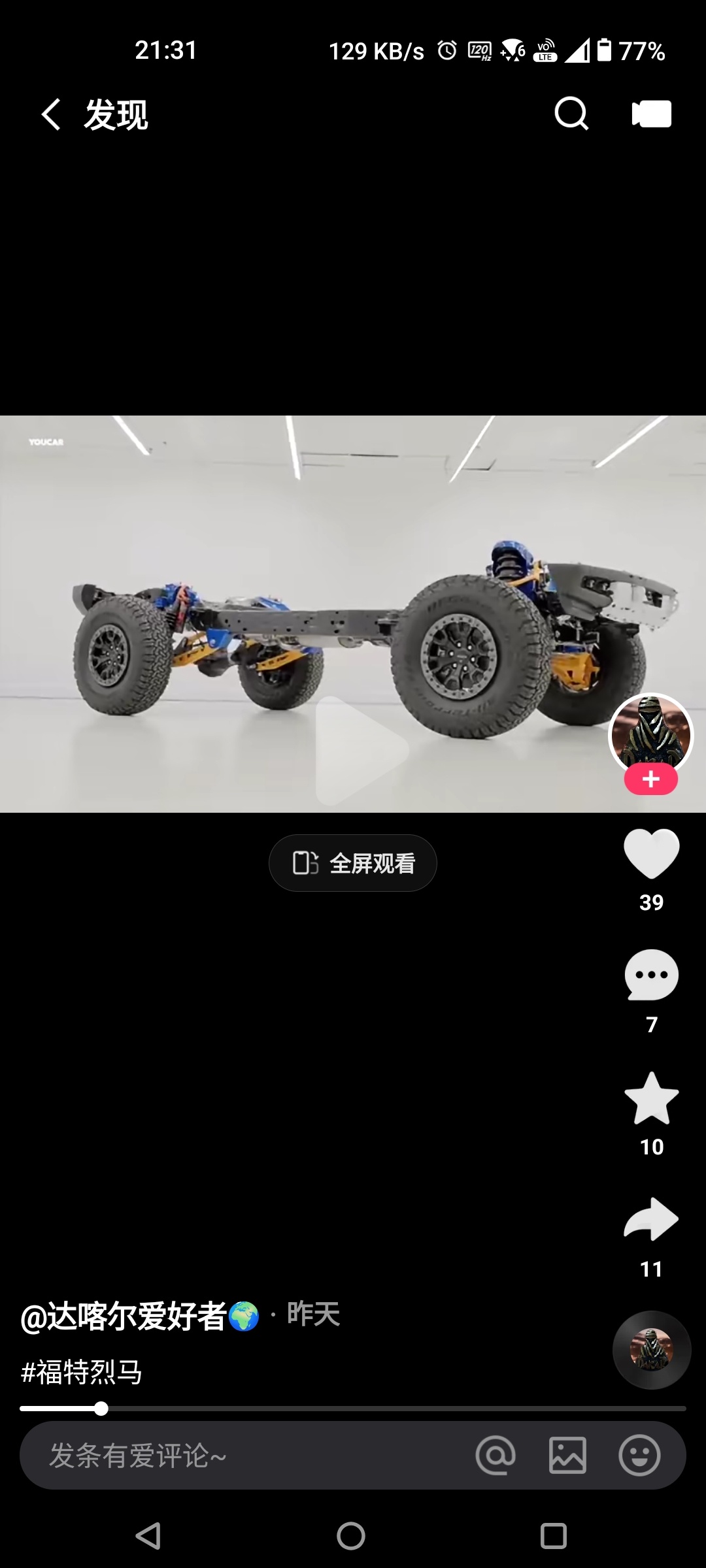Open the search icon in the top bar
This screenshot has width=706, height=1568.
pos(571,114)
